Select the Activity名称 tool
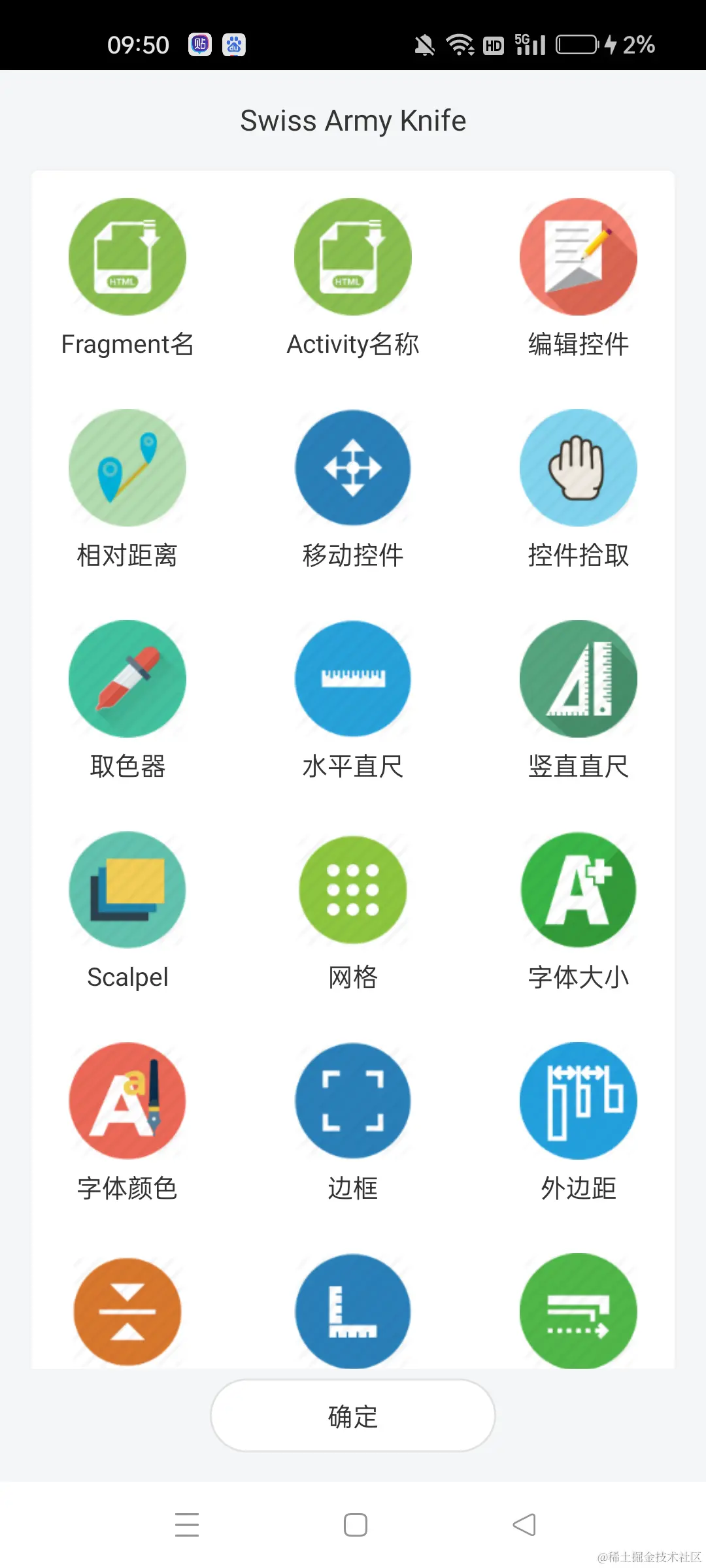The height and width of the screenshot is (1568, 706). (353, 257)
